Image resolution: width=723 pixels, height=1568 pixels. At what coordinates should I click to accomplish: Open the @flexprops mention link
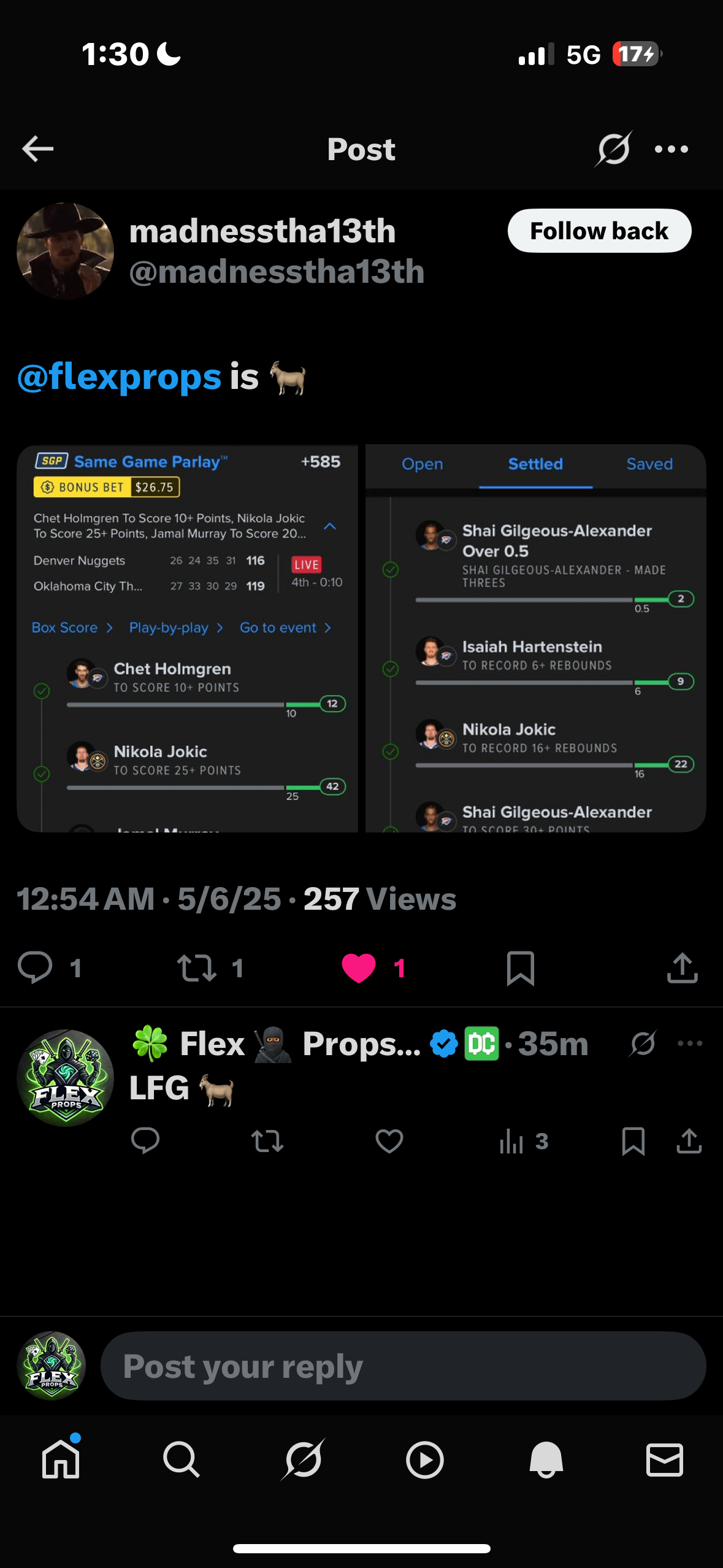[x=120, y=377]
